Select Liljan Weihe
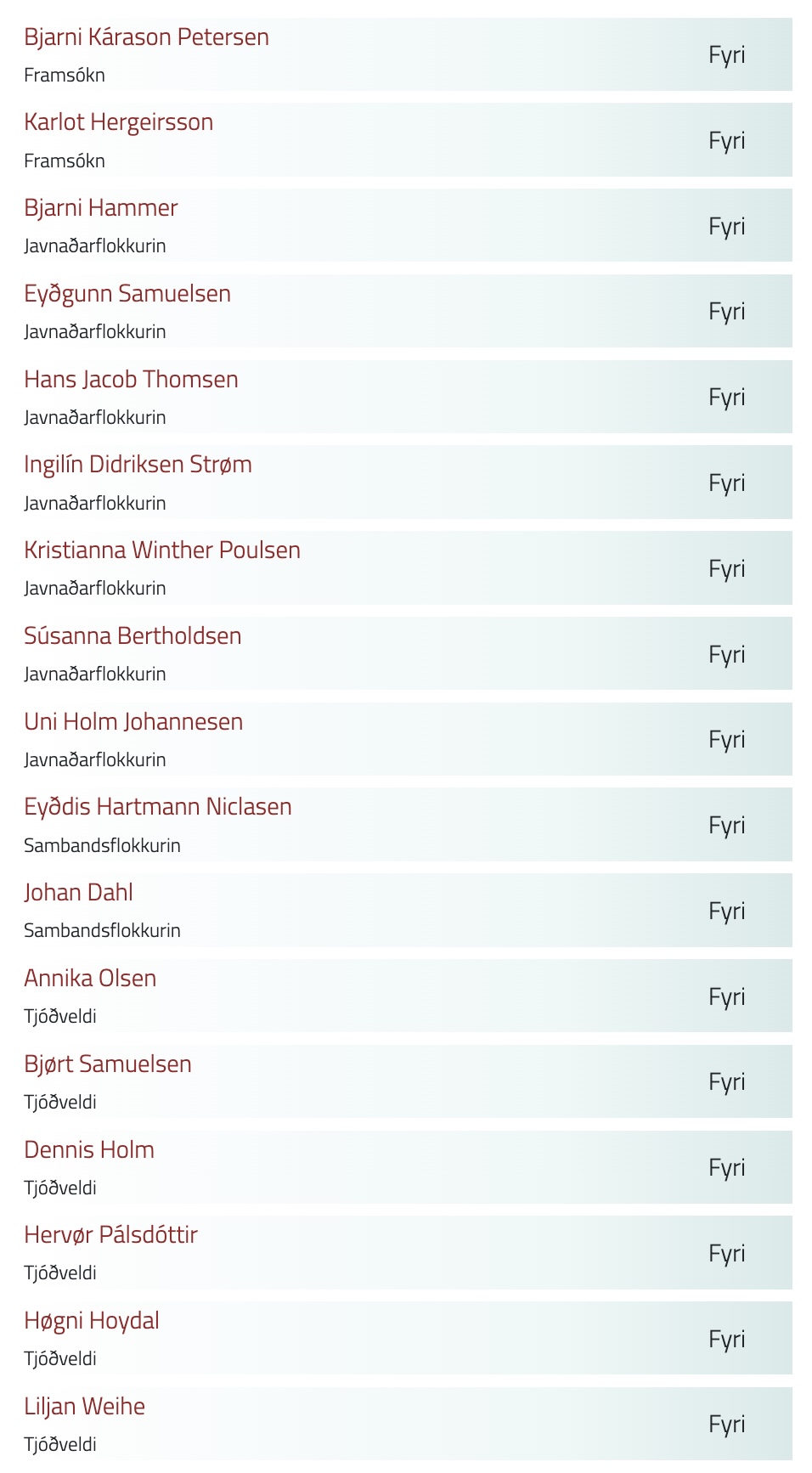The height and width of the screenshot is (1473, 812). (x=84, y=1407)
